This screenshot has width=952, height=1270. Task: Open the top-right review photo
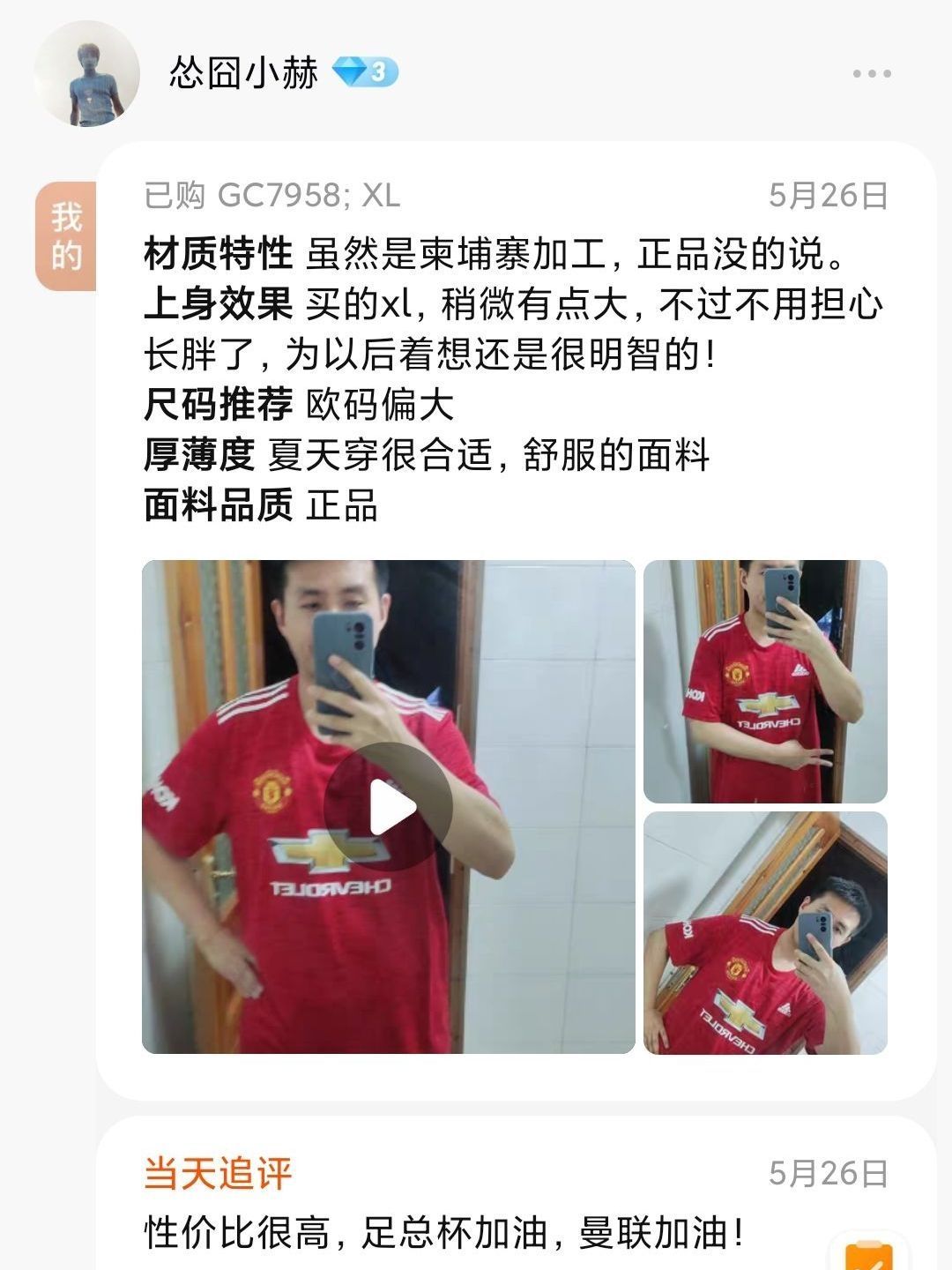(765, 681)
